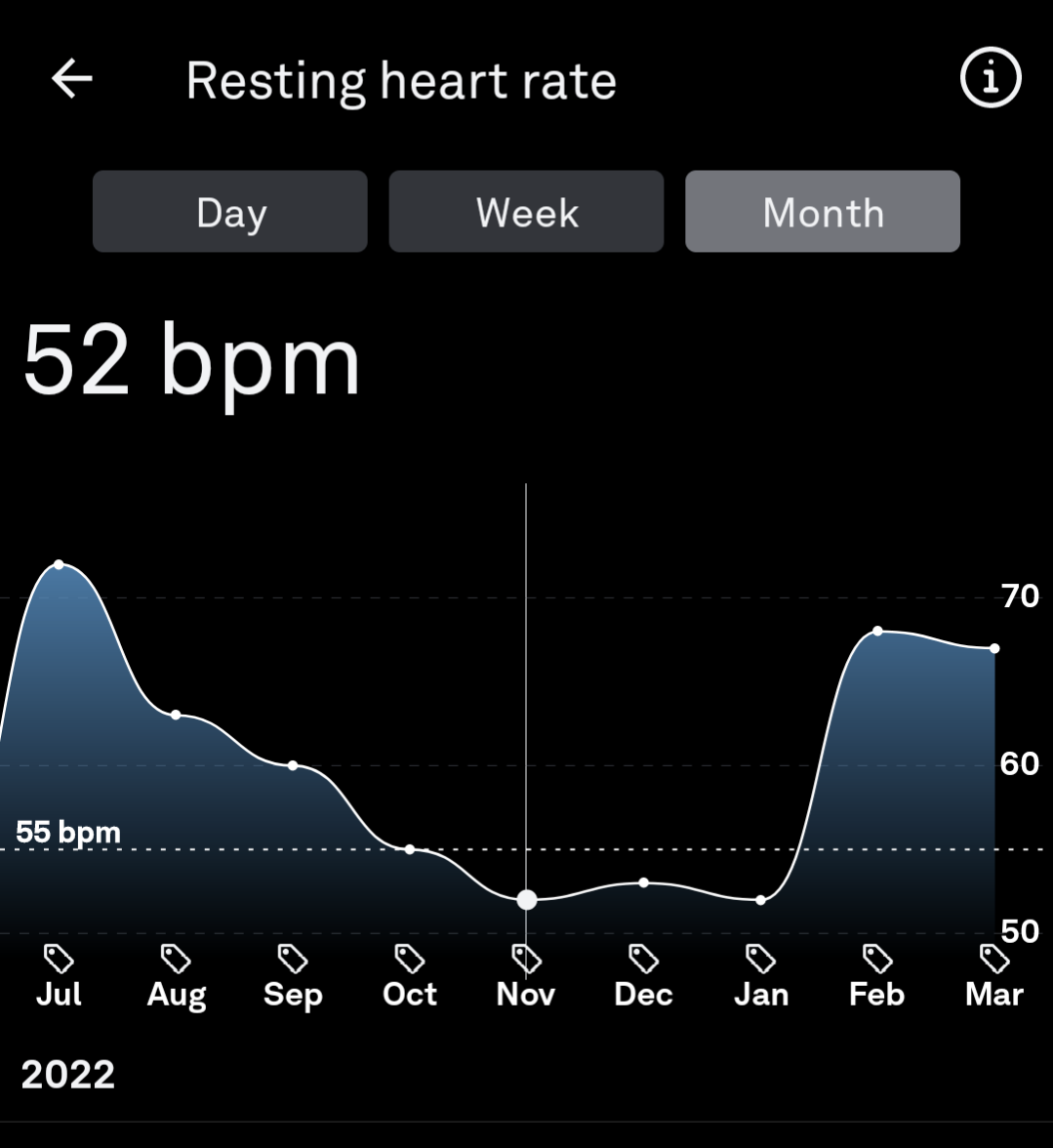Tap the tag icon above Jul
Screen dimensions: 1053x1148
(x=60, y=959)
